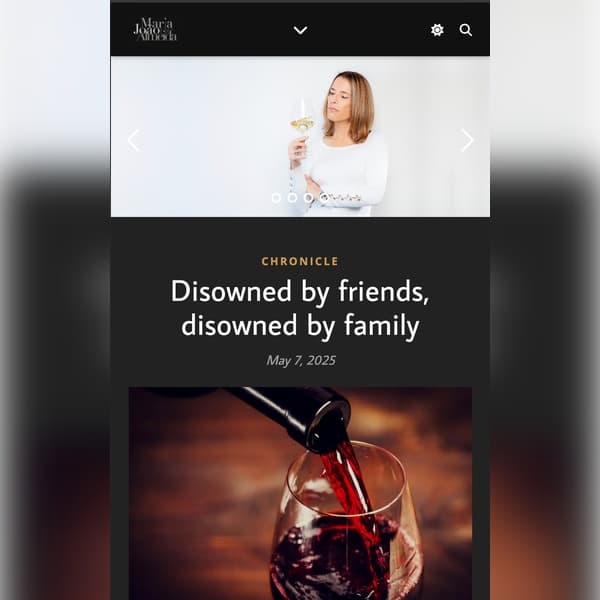Open Maria João de Almeida home logo
Viewport: 600px width, 600px height.
tap(156, 30)
